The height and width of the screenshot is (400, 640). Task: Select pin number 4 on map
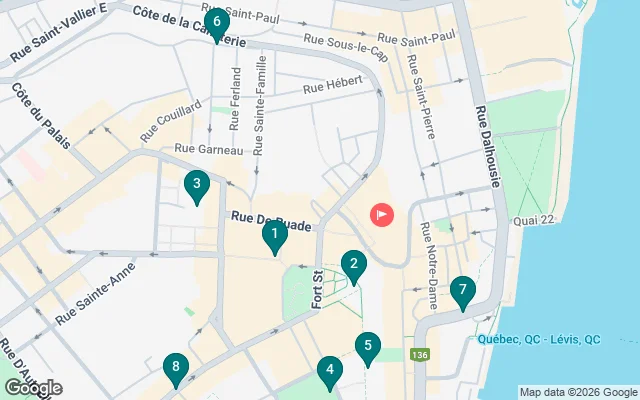[328, 371]
